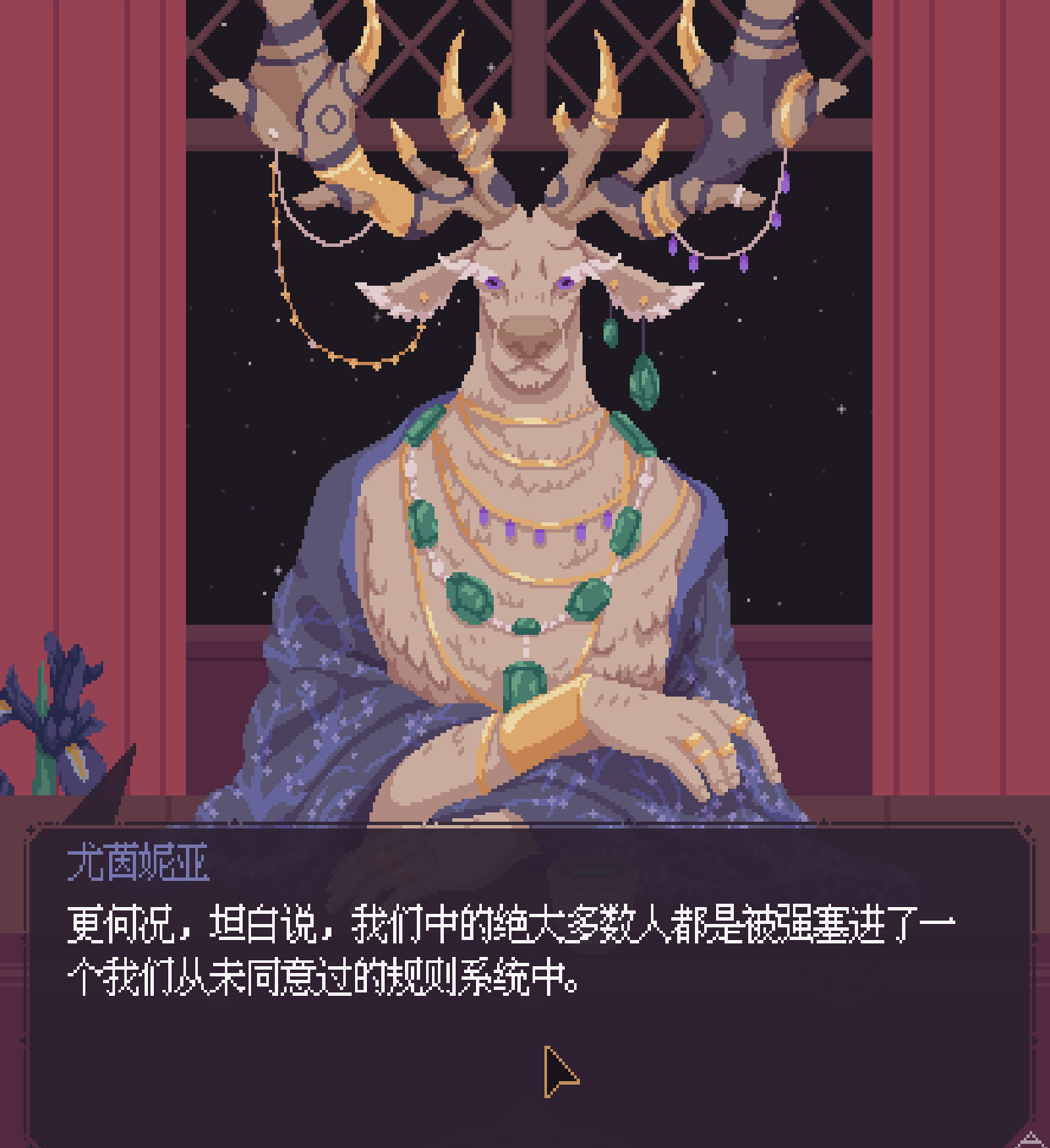1050x1148 pixels.
Task: Open the triangle menu icon in the corner
Action: (1031, 1138)
